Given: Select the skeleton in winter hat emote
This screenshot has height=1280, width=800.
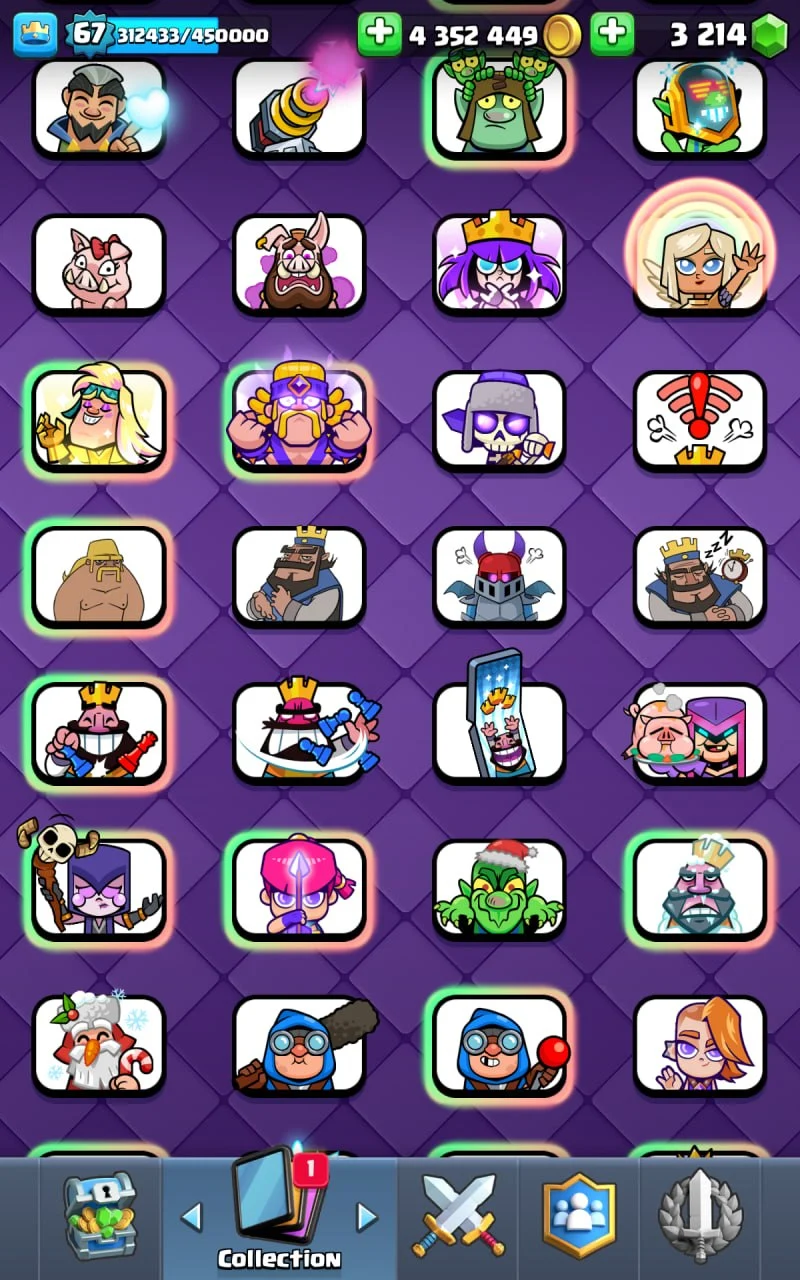Looking at the screenshot, I should [499, 420].
